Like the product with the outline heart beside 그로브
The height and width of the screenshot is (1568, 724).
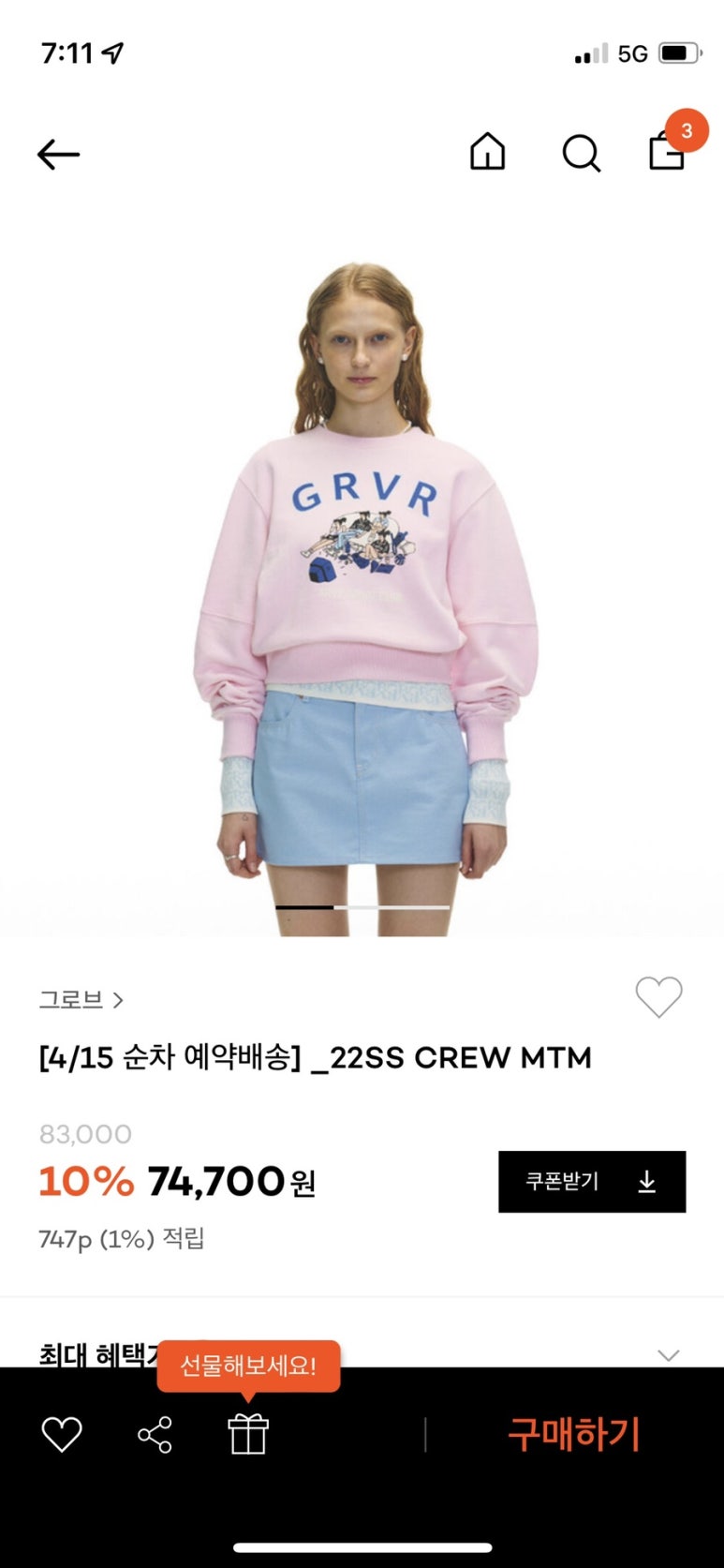(658, 996)
